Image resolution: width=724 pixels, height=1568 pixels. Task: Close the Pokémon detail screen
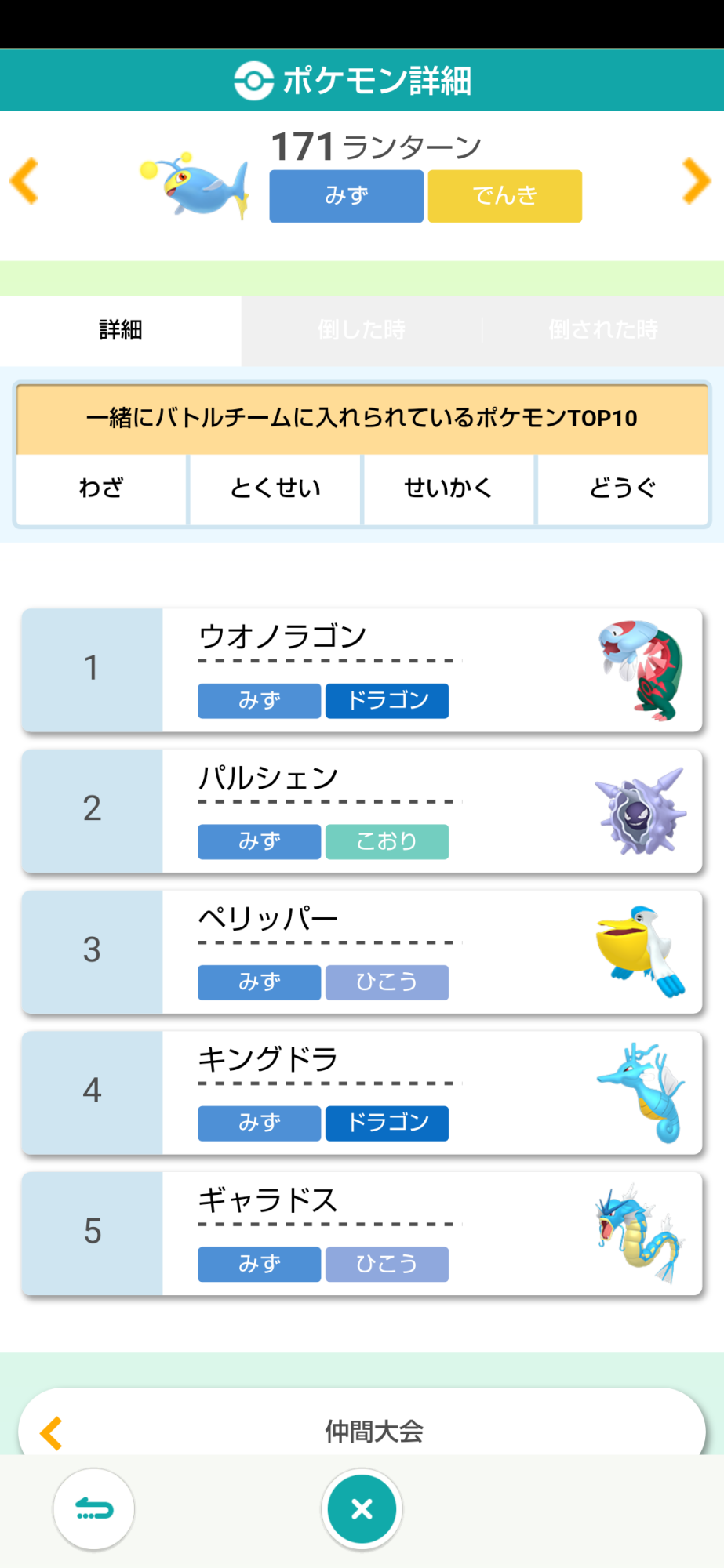point(362,1509)
